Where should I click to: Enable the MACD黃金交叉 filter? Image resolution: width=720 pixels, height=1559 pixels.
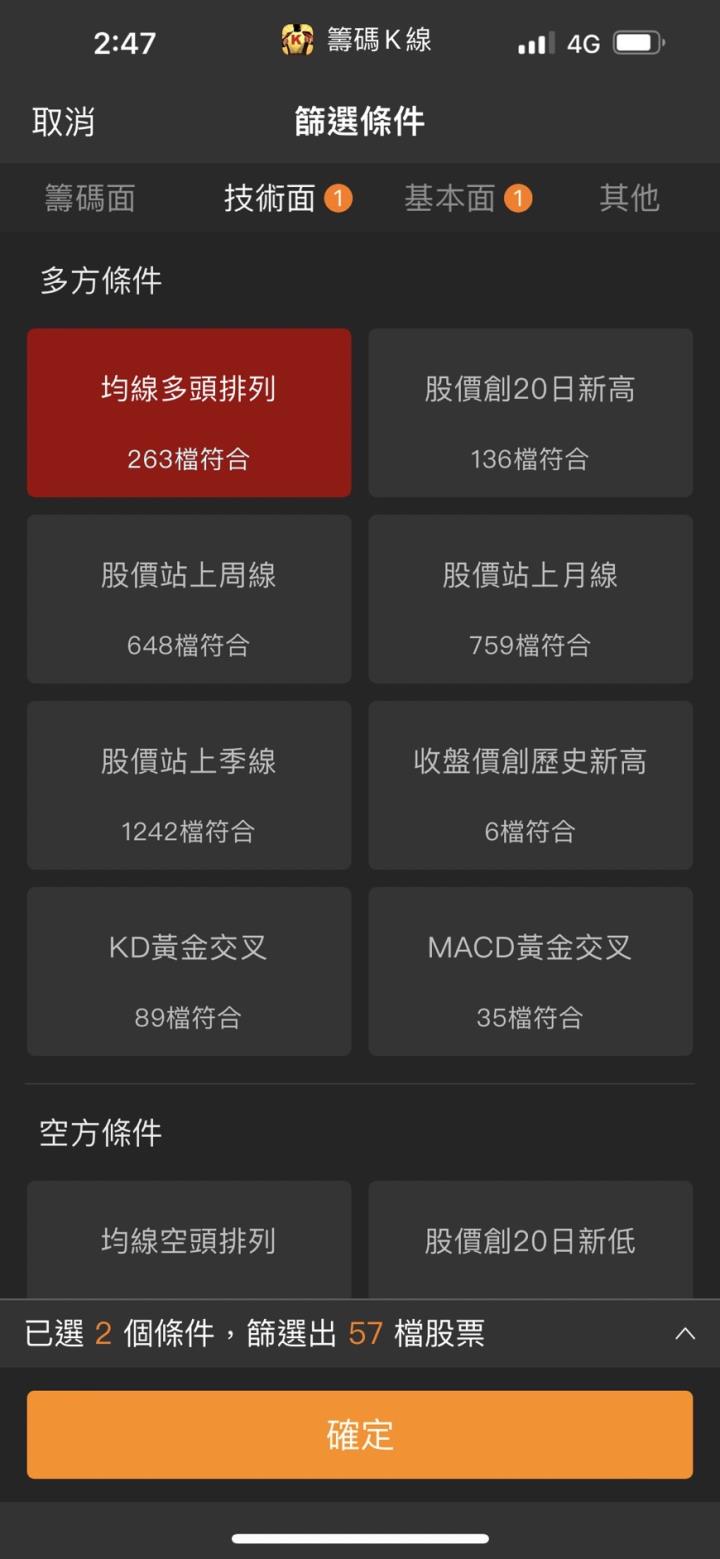click(x=530, y=971)
